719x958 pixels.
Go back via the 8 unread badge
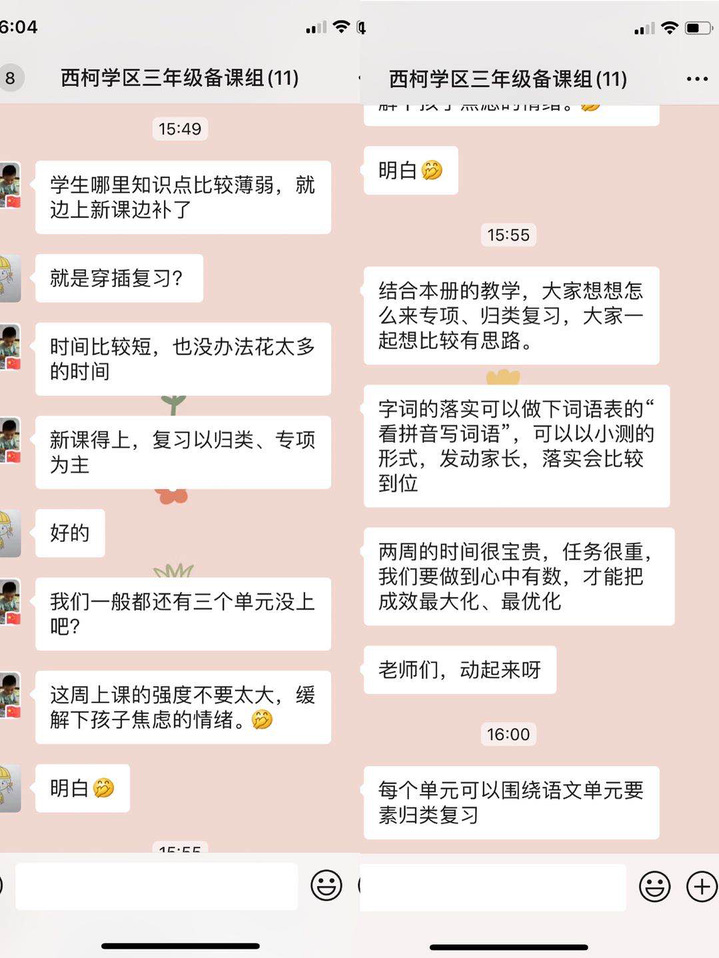(x=10, y=78)
